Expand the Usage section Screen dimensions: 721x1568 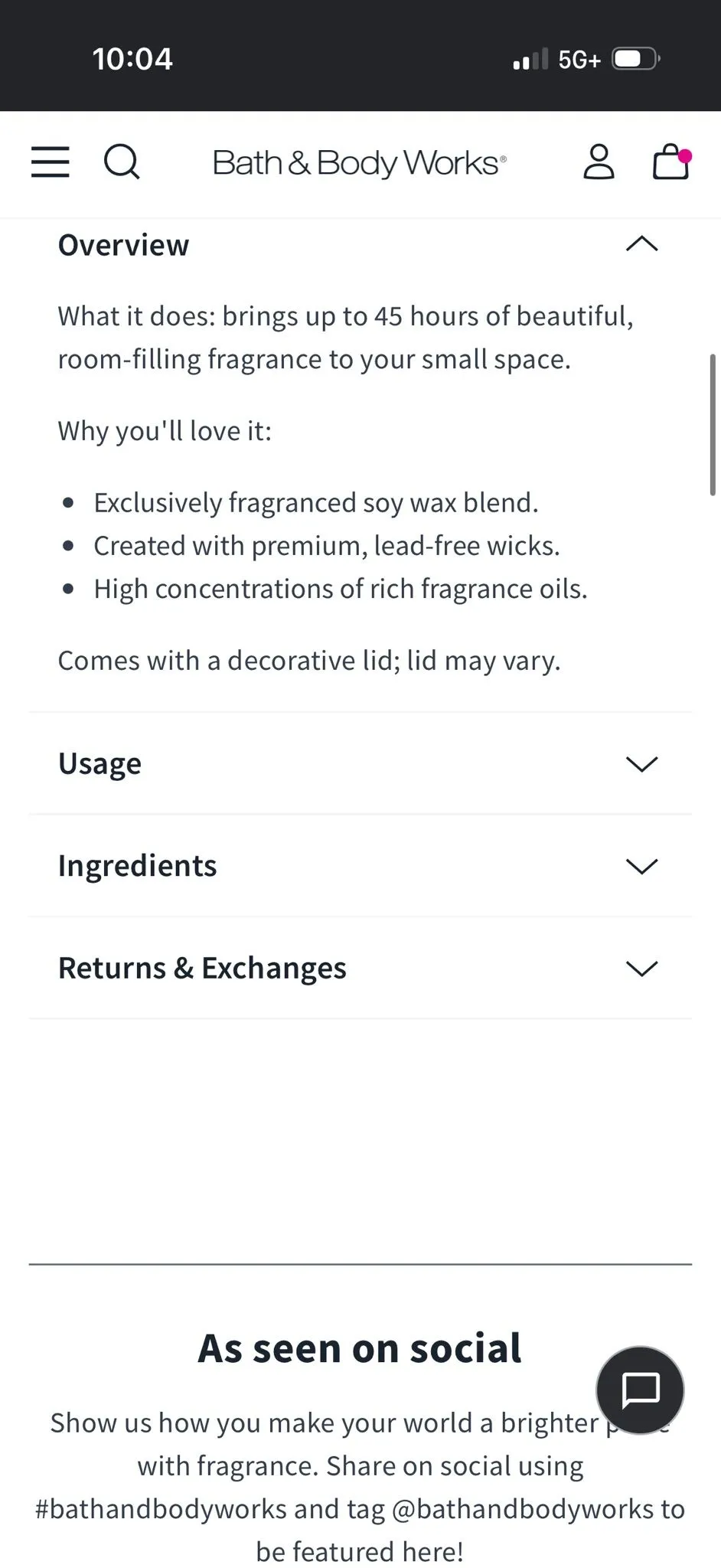pyautogui.click(x=360, y=763)
